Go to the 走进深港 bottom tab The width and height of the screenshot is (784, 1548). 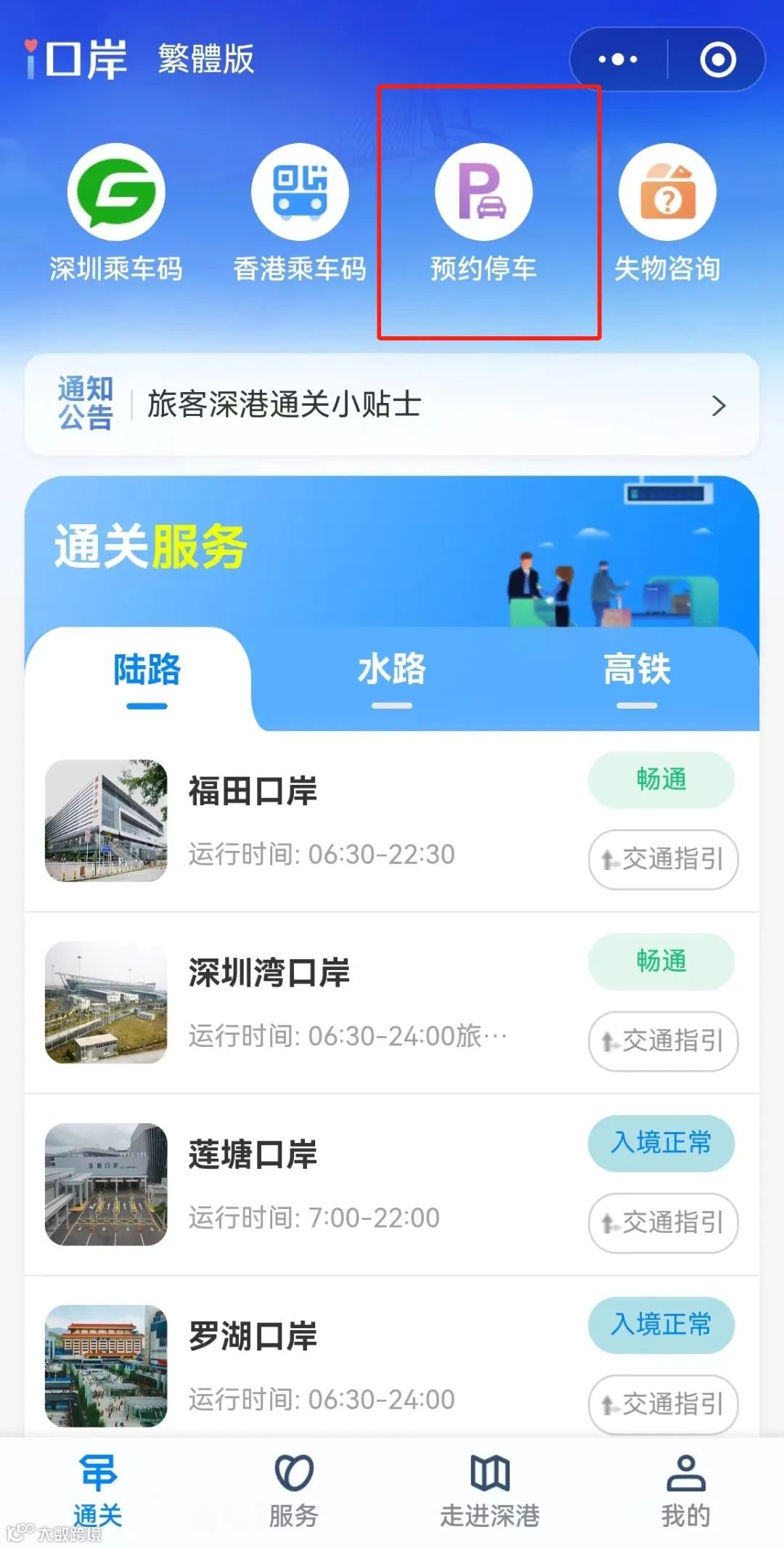(x=490, y=1490)
